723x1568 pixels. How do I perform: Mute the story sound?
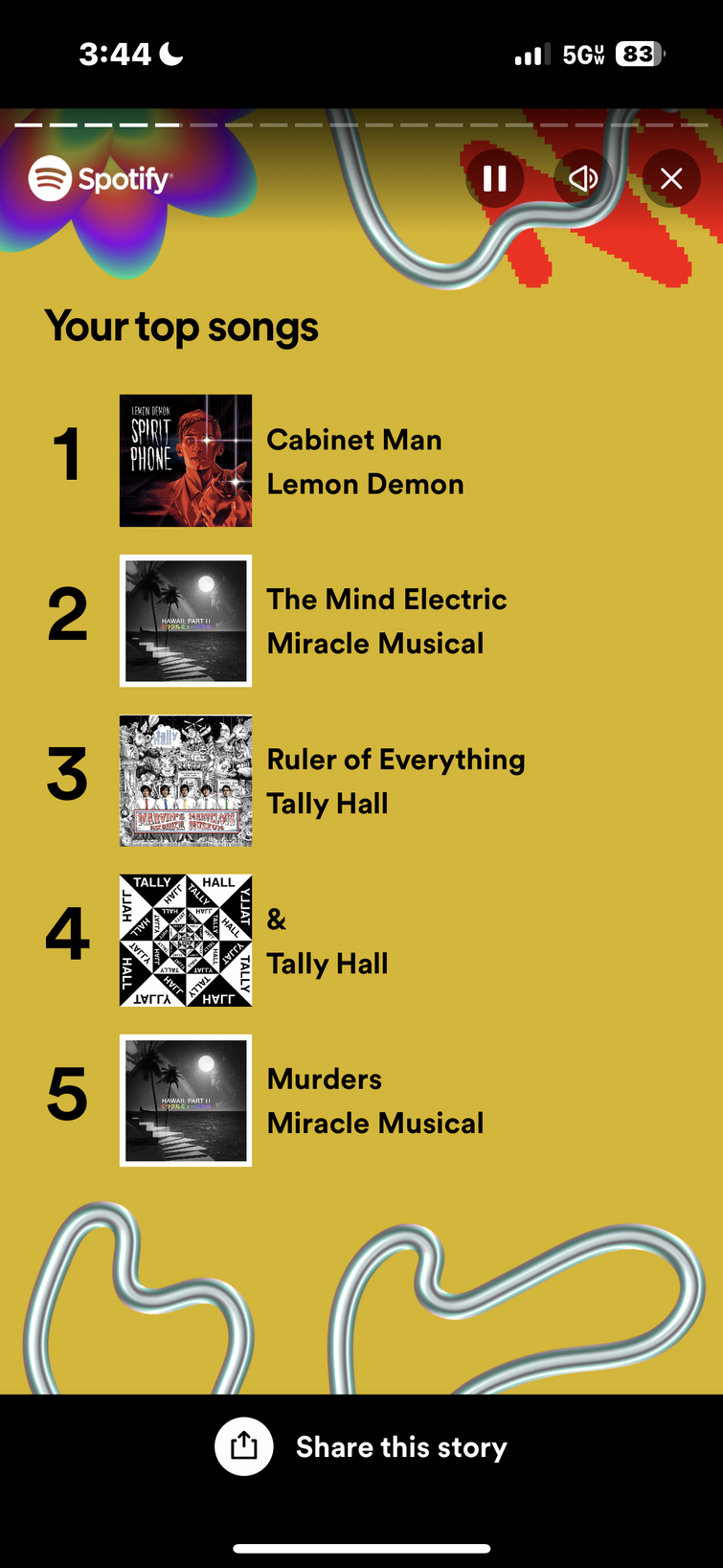click(x=583, y=178)
